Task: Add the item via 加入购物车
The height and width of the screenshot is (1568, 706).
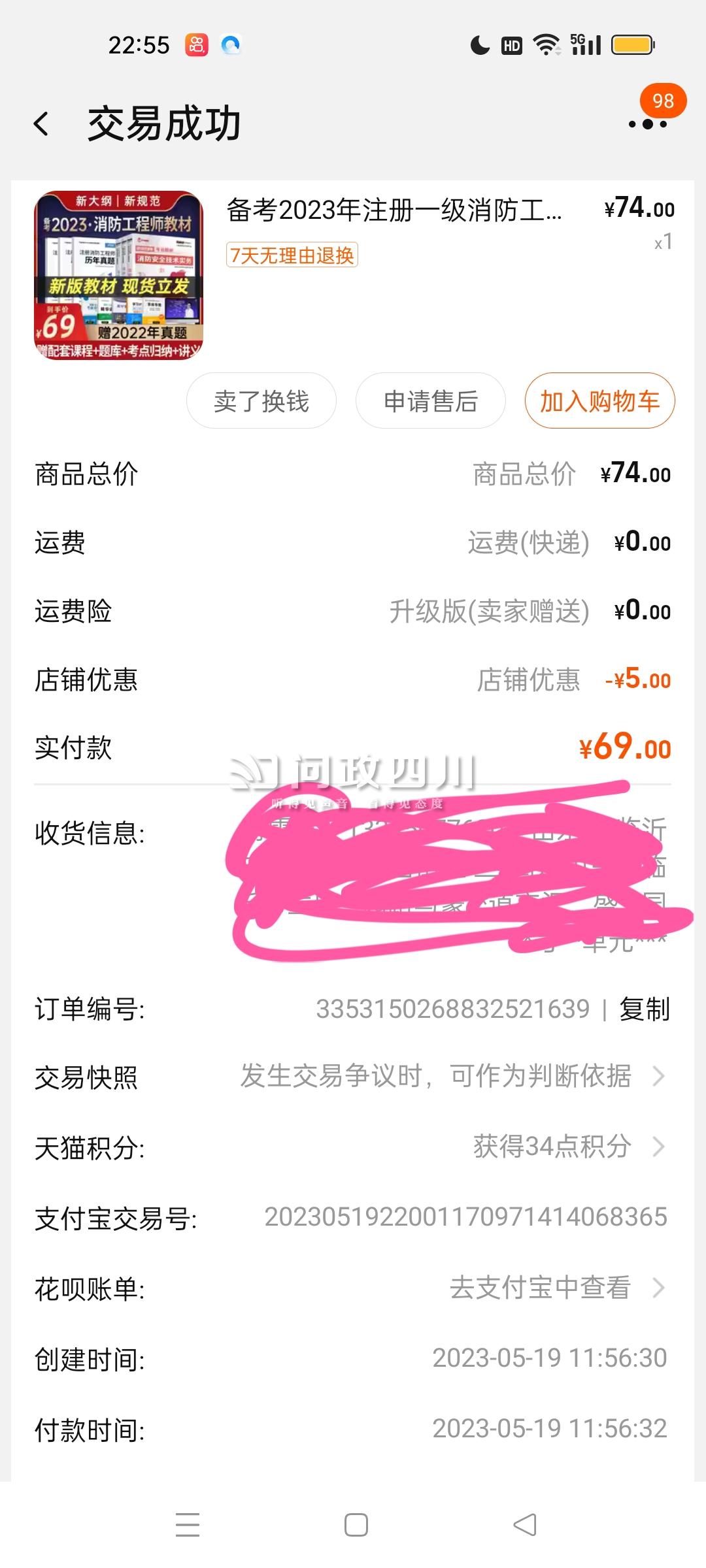Action: (x=599, y=401)
